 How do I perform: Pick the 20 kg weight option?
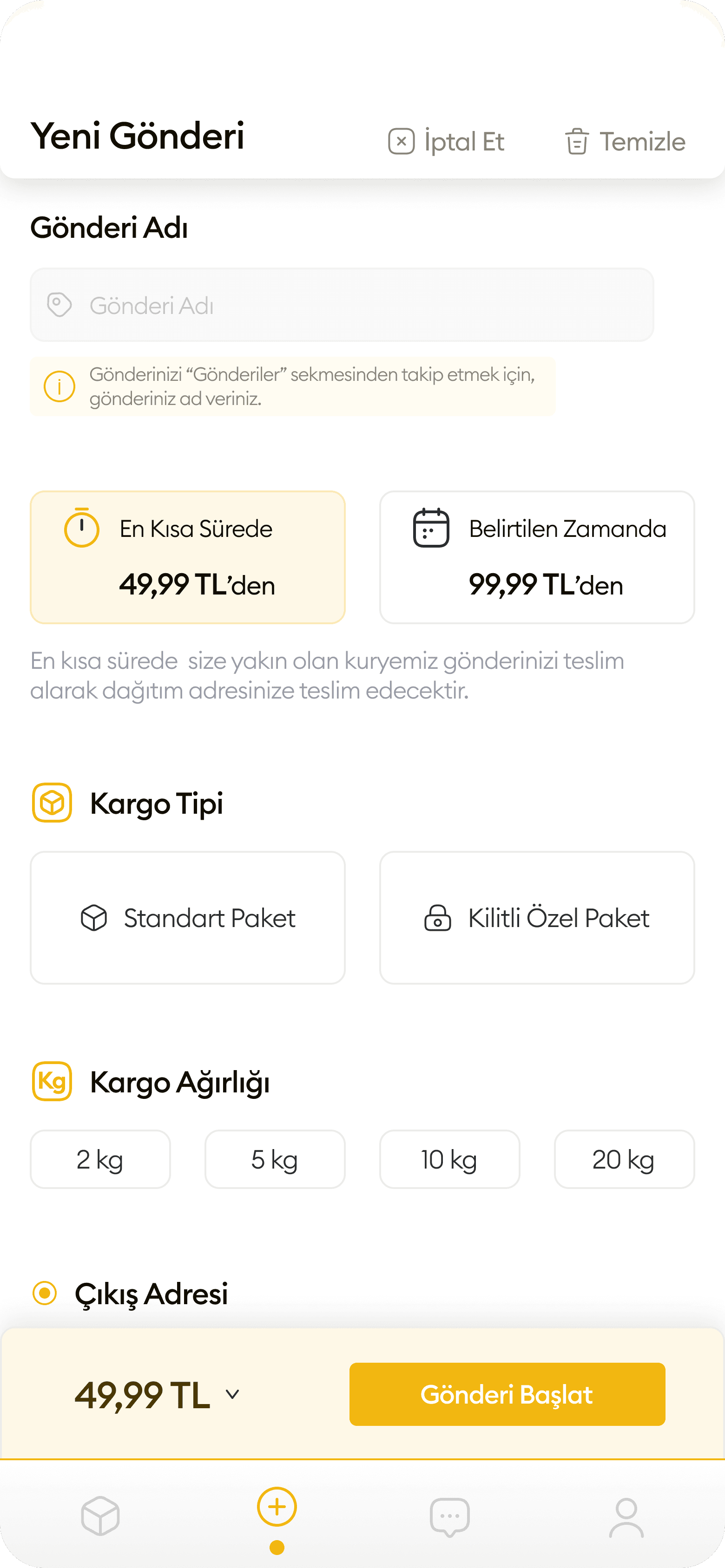pos(624,1159)
